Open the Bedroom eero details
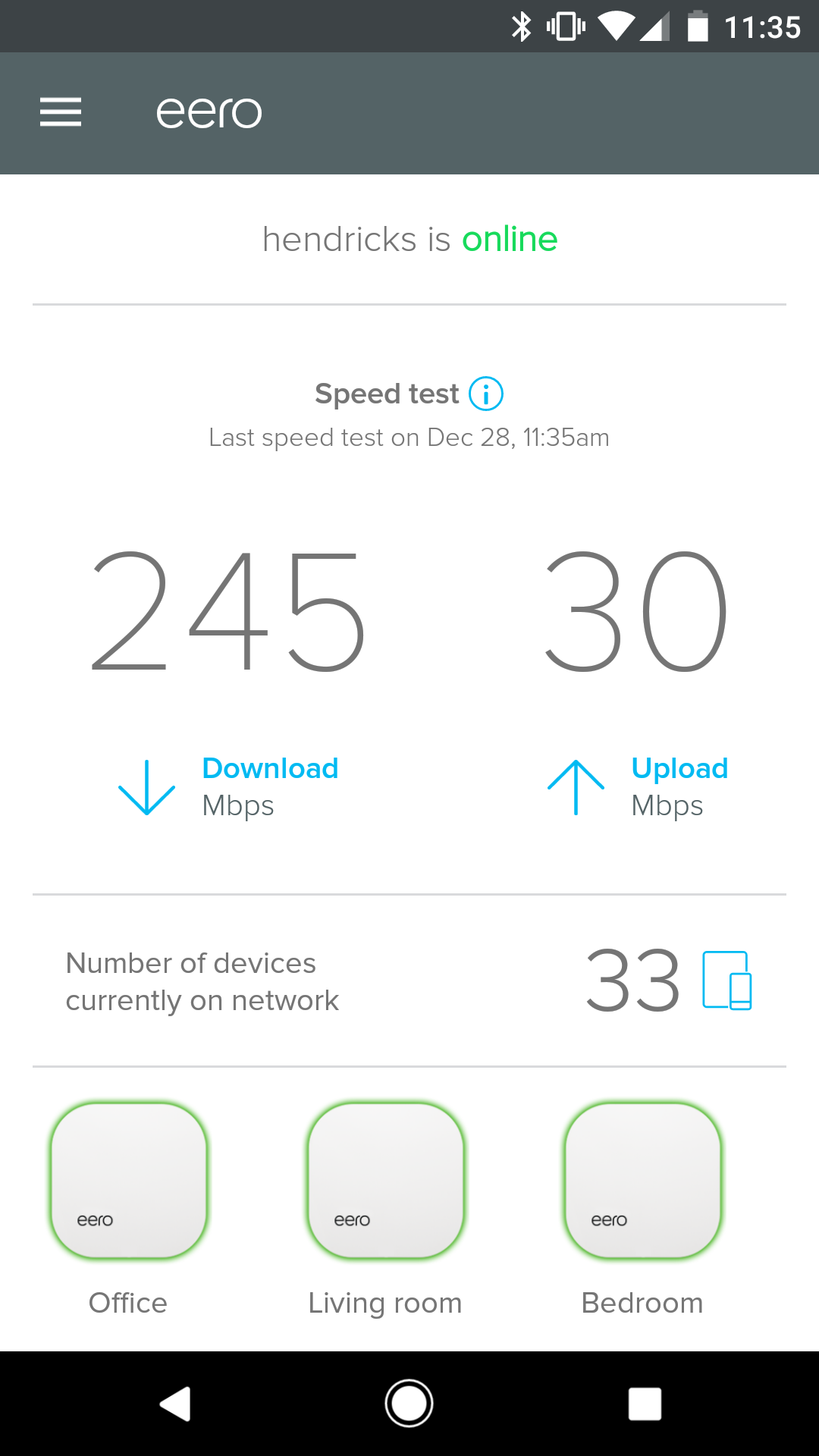The image size is (819, 1456). pos(643,1181)
